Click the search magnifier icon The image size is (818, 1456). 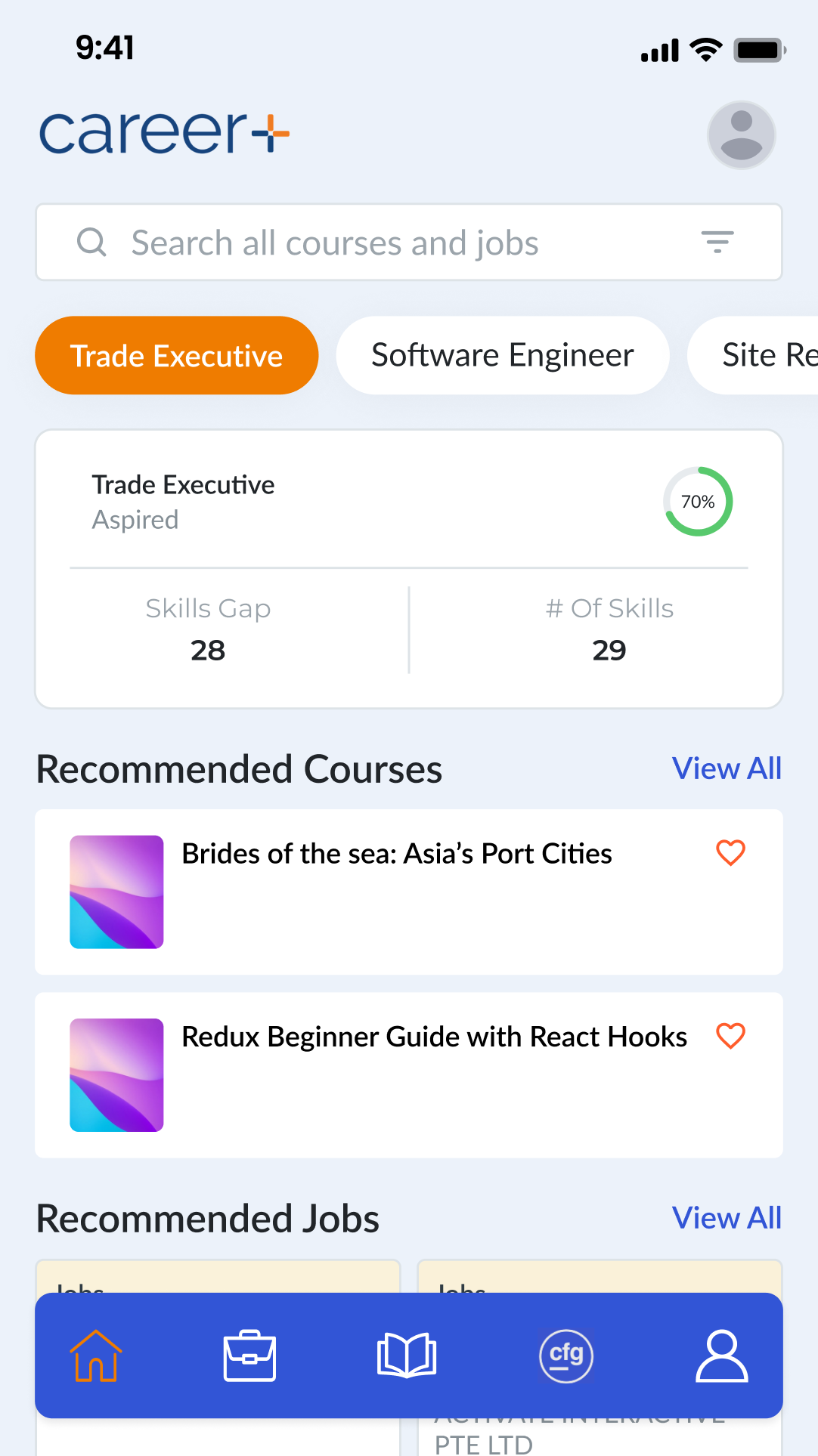tap(91, 243)
